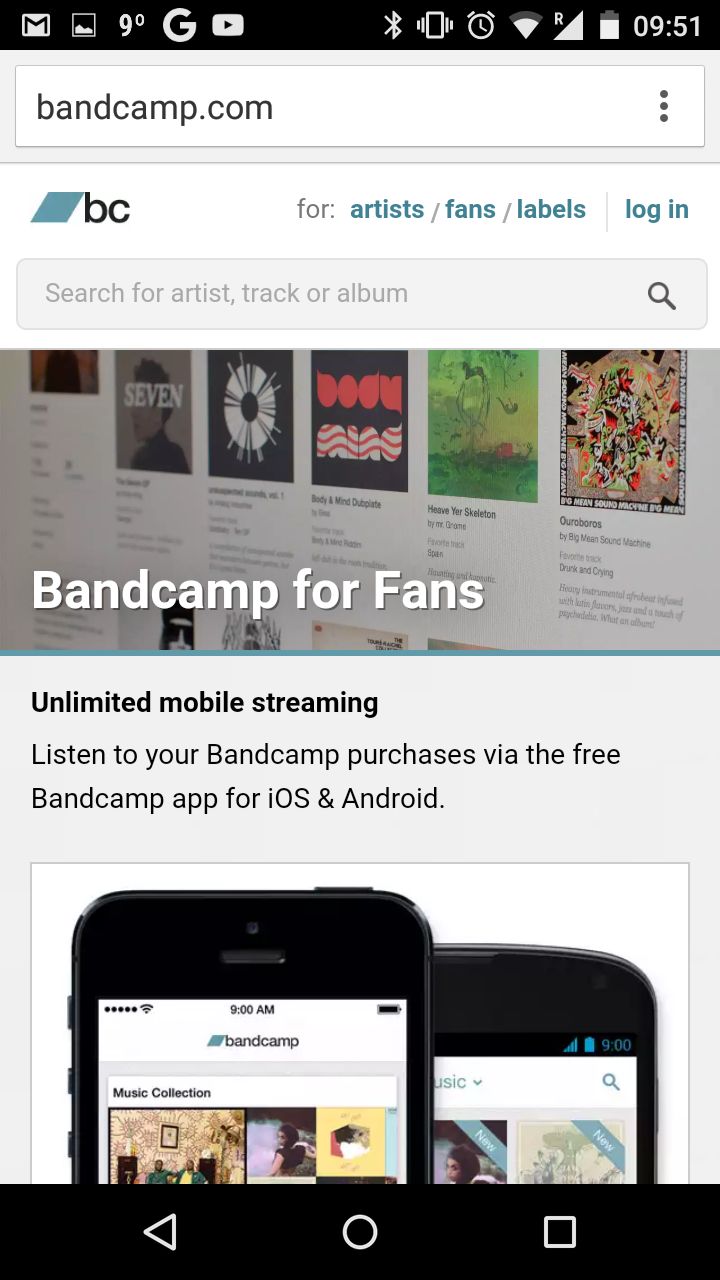Open the labels link
720x1280 pixels.
tap(551, 209)
